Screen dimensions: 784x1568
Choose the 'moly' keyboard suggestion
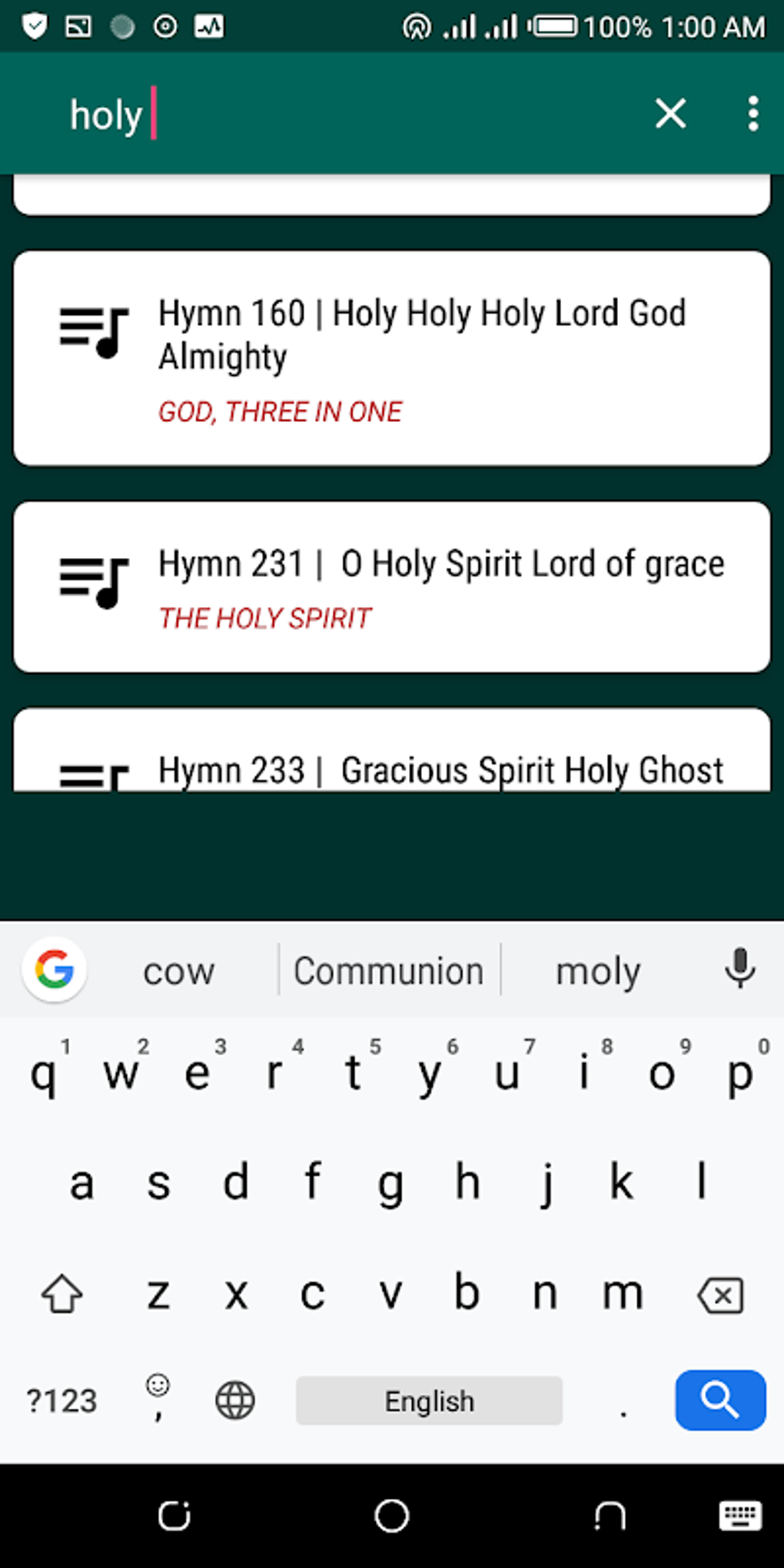click(598, 971)
